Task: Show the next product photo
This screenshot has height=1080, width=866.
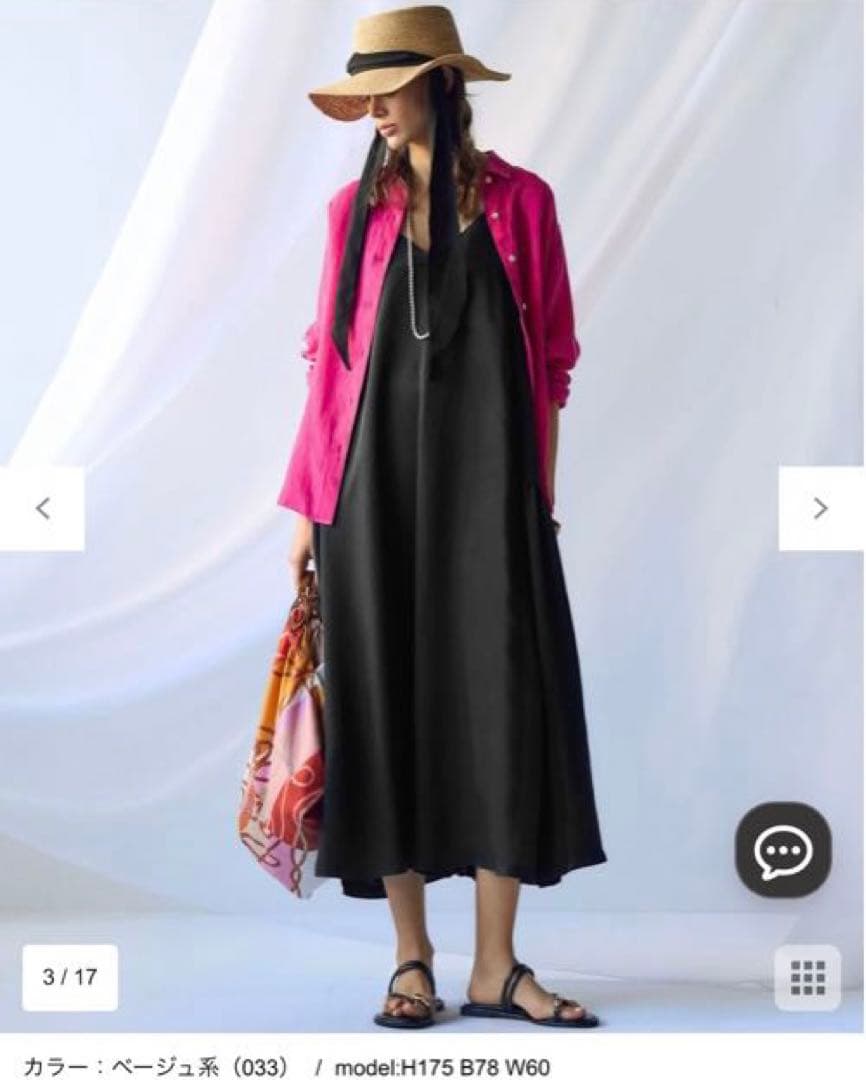Action: point(820,508)
